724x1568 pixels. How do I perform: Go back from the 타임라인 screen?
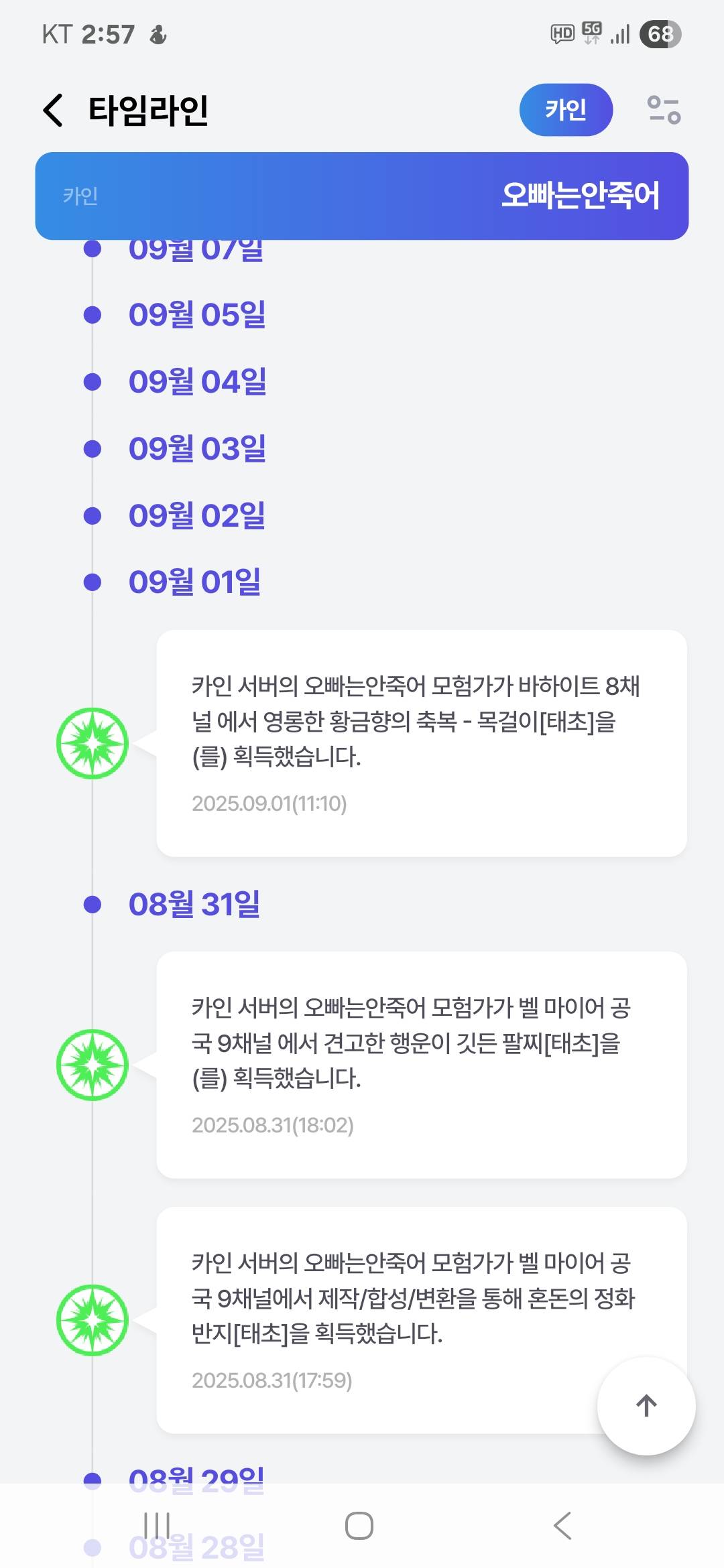coord(54,110)
